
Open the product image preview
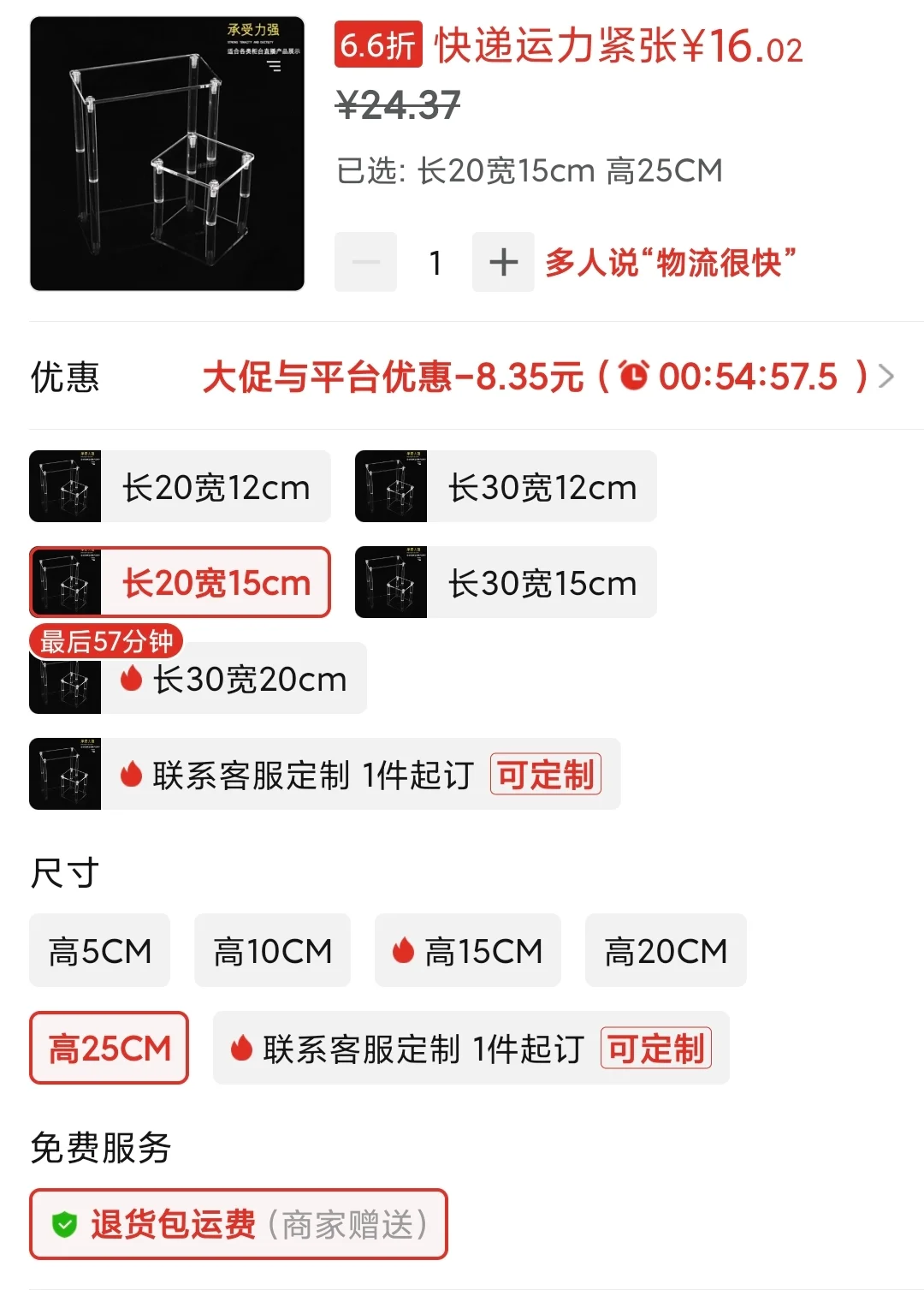[x=167, y=154]
